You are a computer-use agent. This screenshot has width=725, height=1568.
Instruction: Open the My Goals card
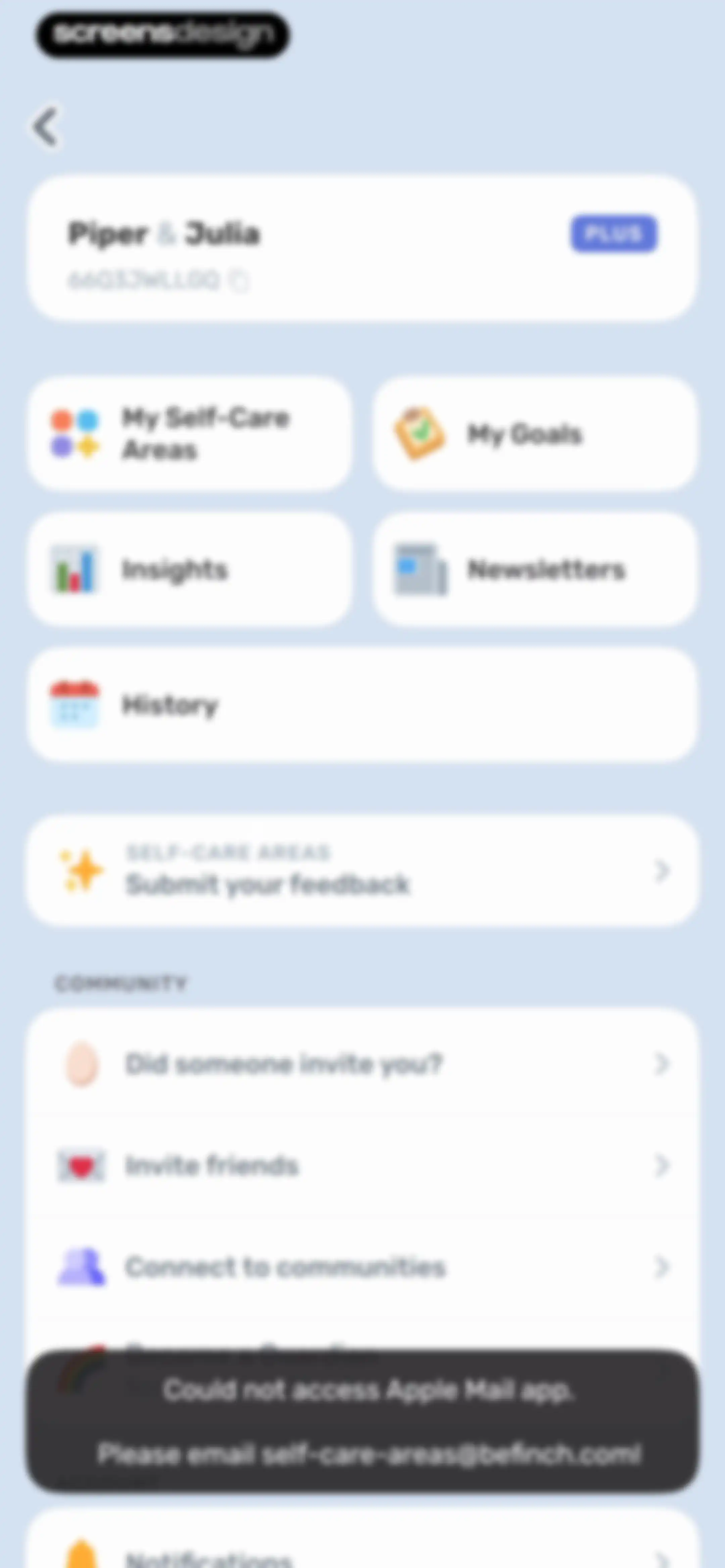(535, 434)
